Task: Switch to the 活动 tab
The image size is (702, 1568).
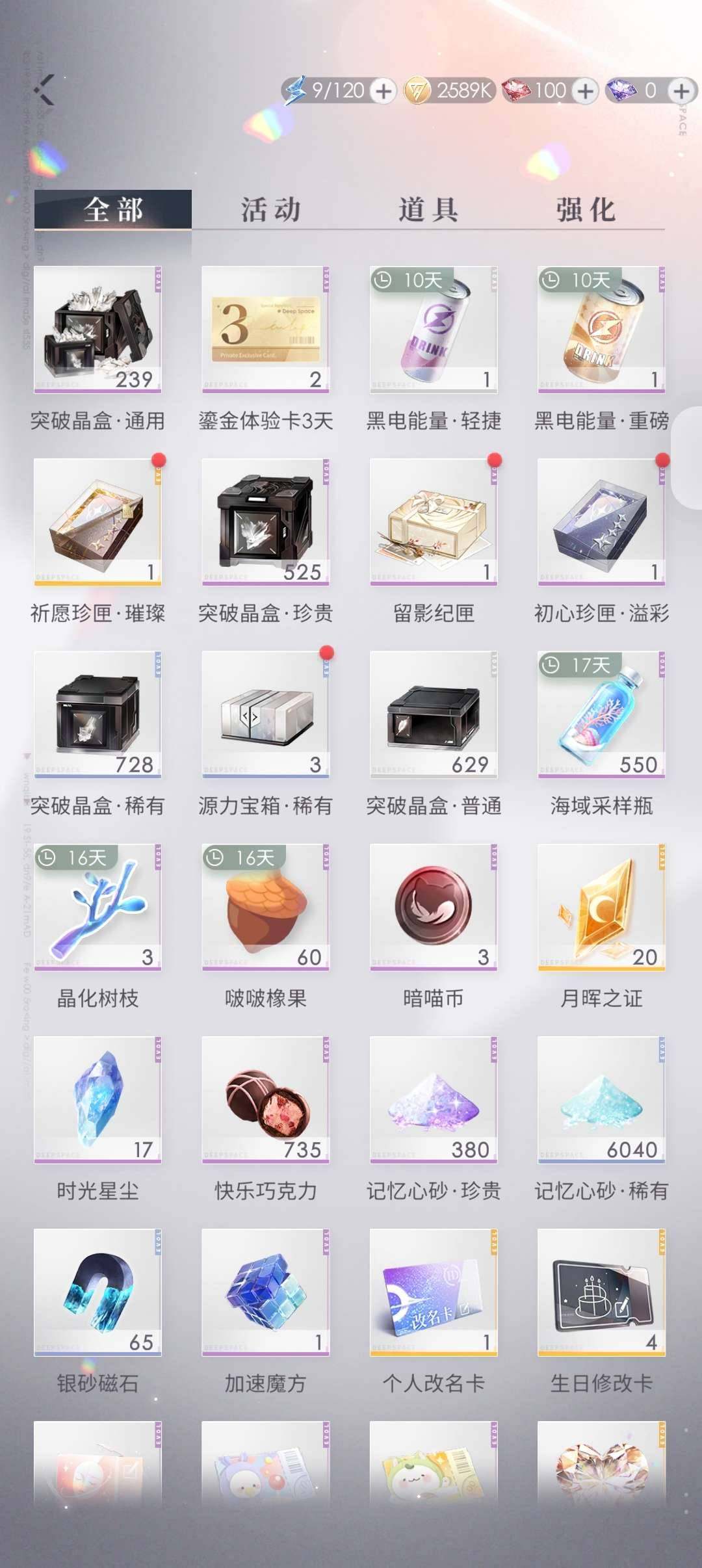Action: point(270,209)
